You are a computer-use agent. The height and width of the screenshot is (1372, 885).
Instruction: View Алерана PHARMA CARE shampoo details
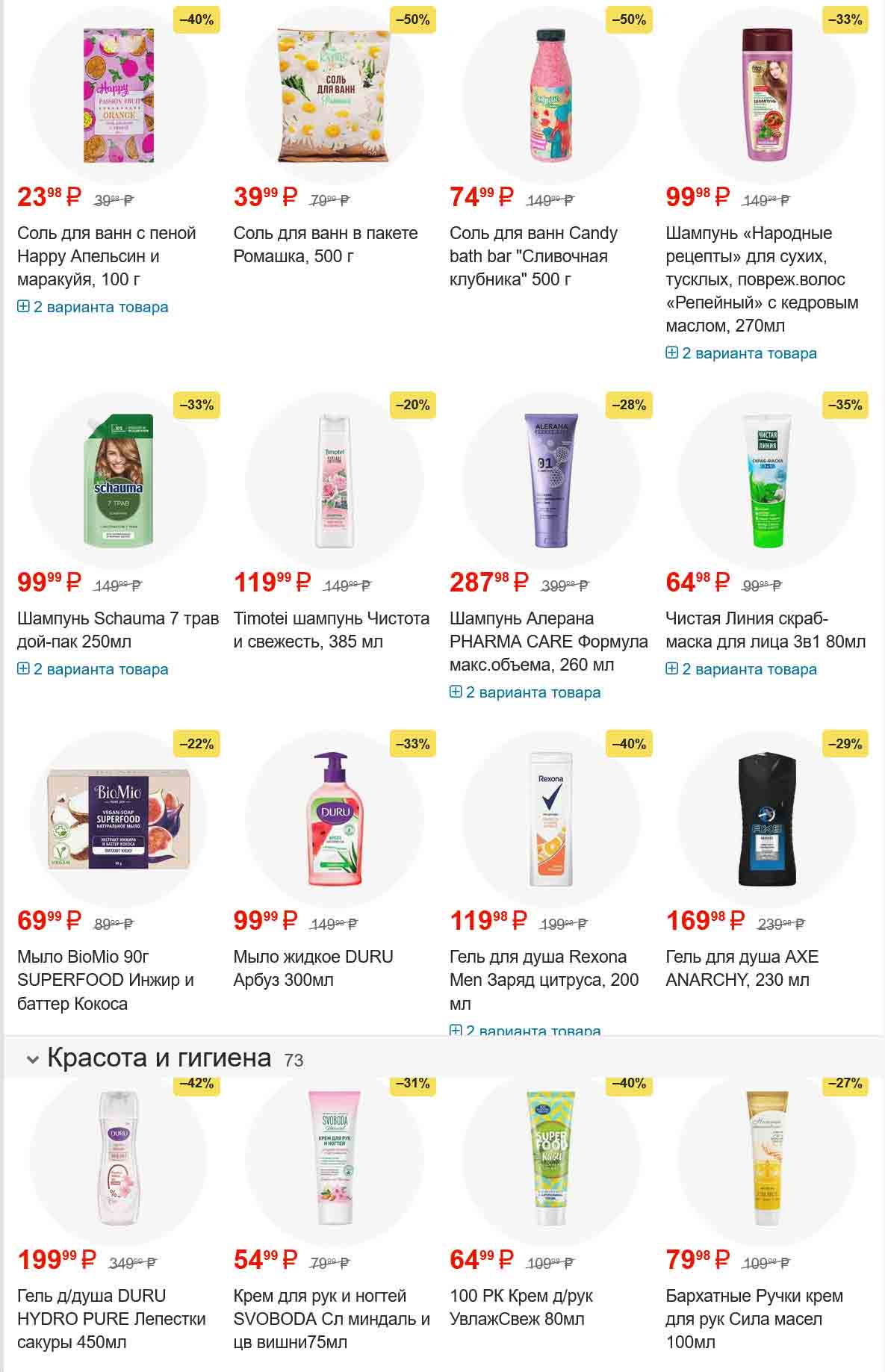pos(548,641)
